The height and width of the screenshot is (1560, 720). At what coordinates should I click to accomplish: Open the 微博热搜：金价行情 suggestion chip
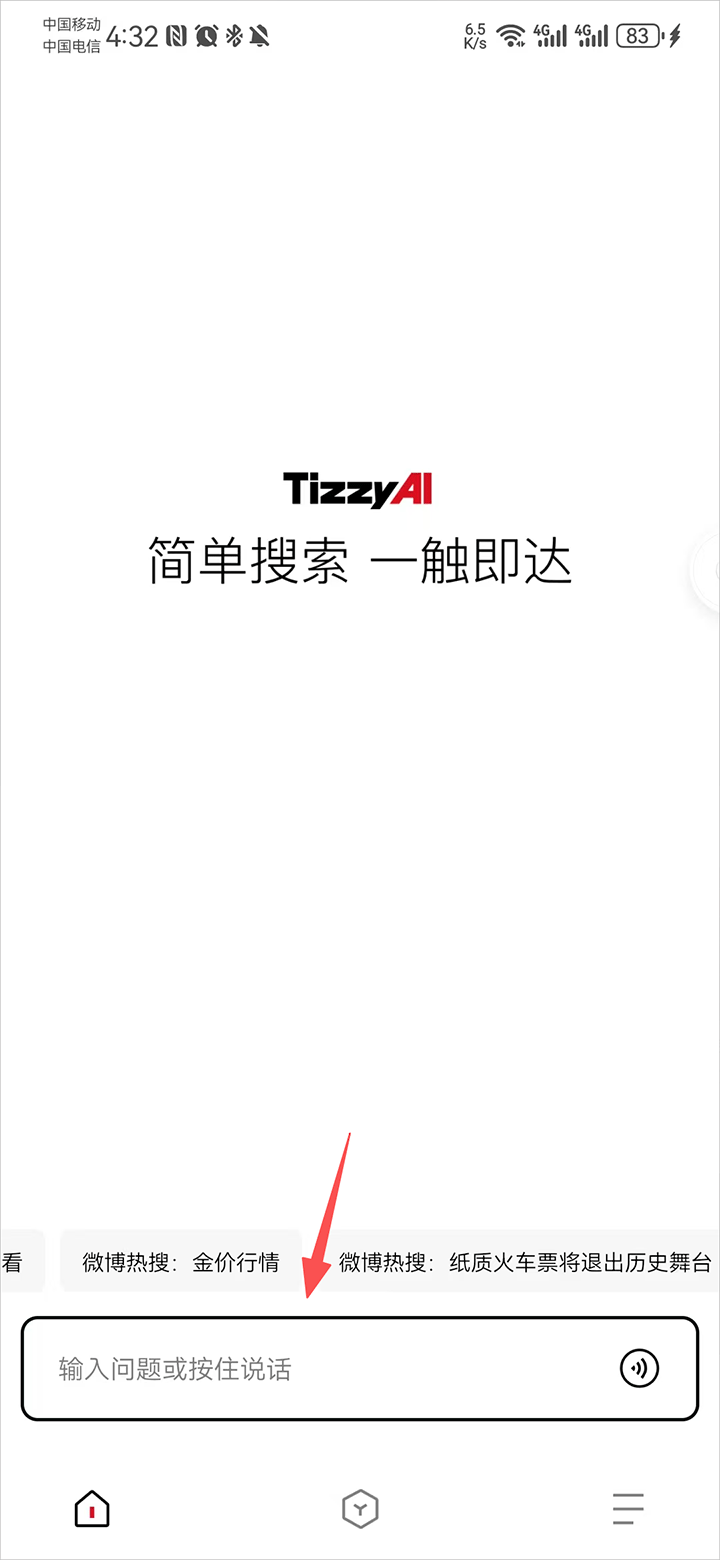180,1261
